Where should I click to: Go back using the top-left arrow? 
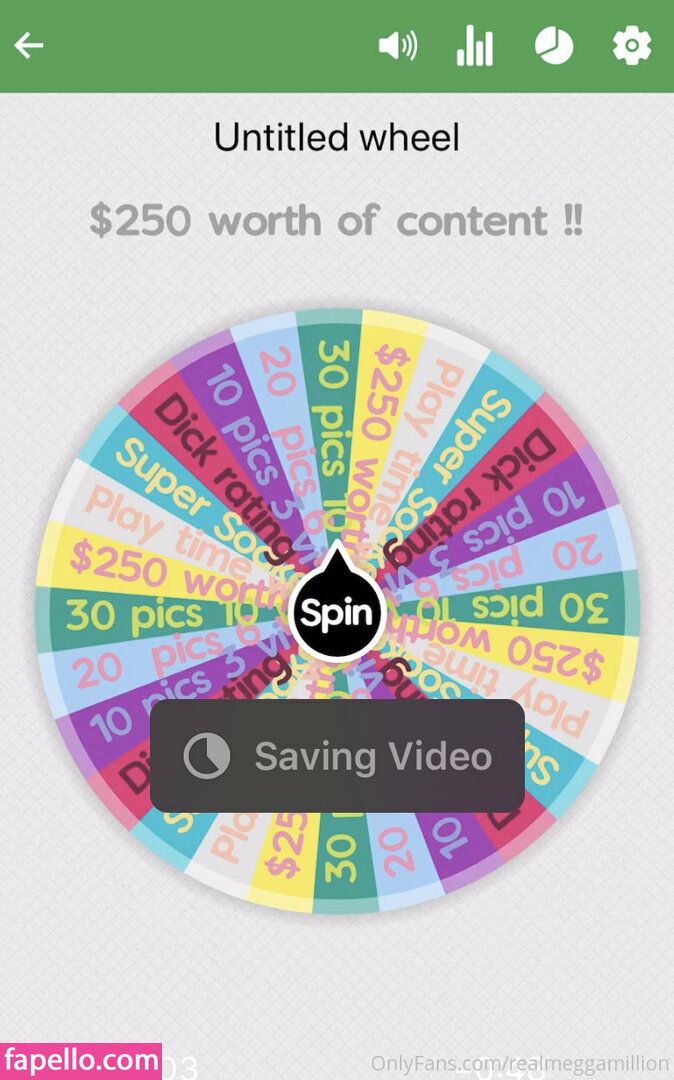29,46
